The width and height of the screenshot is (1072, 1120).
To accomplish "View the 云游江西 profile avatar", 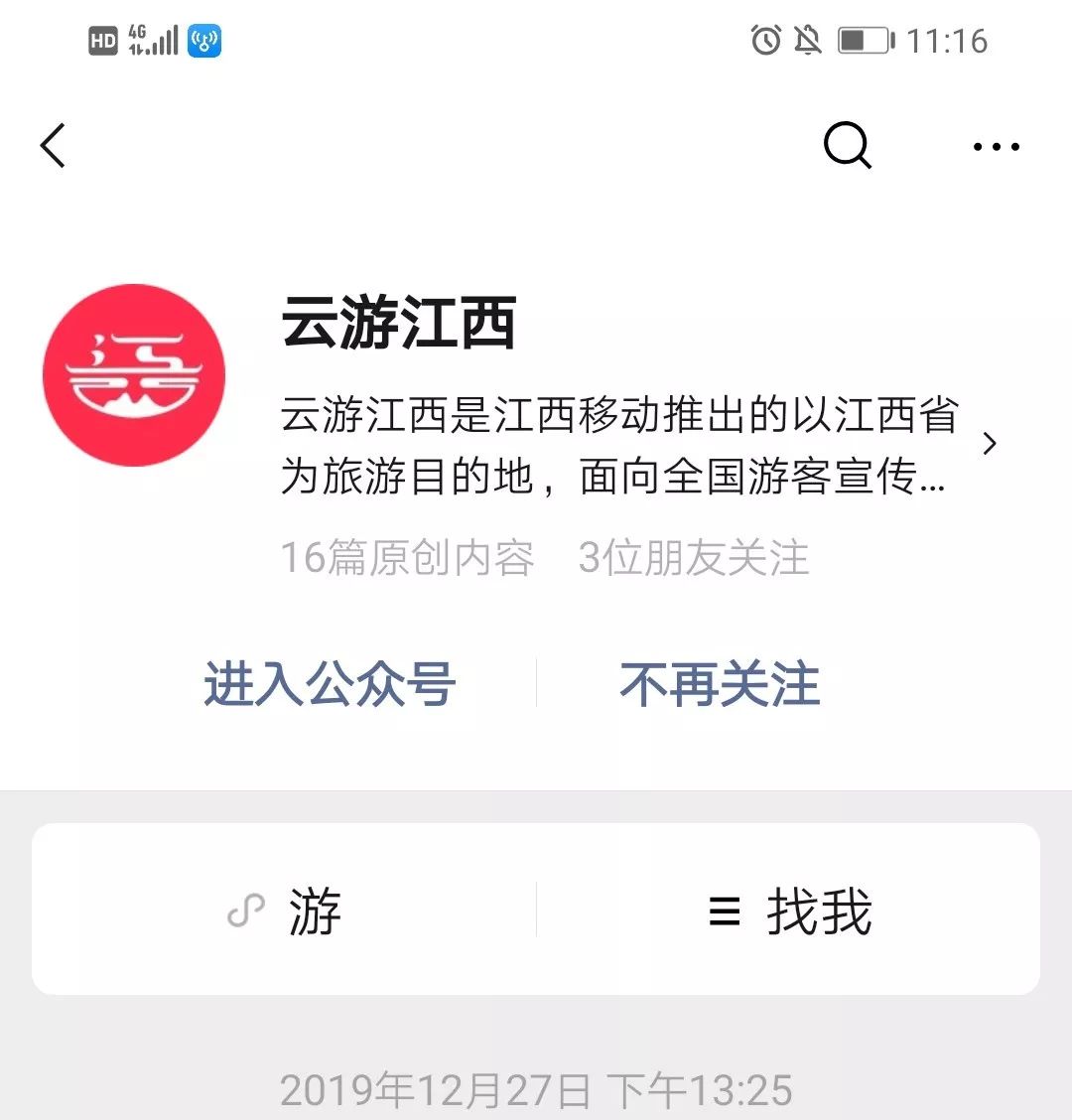I will click(x=134, y=375).
